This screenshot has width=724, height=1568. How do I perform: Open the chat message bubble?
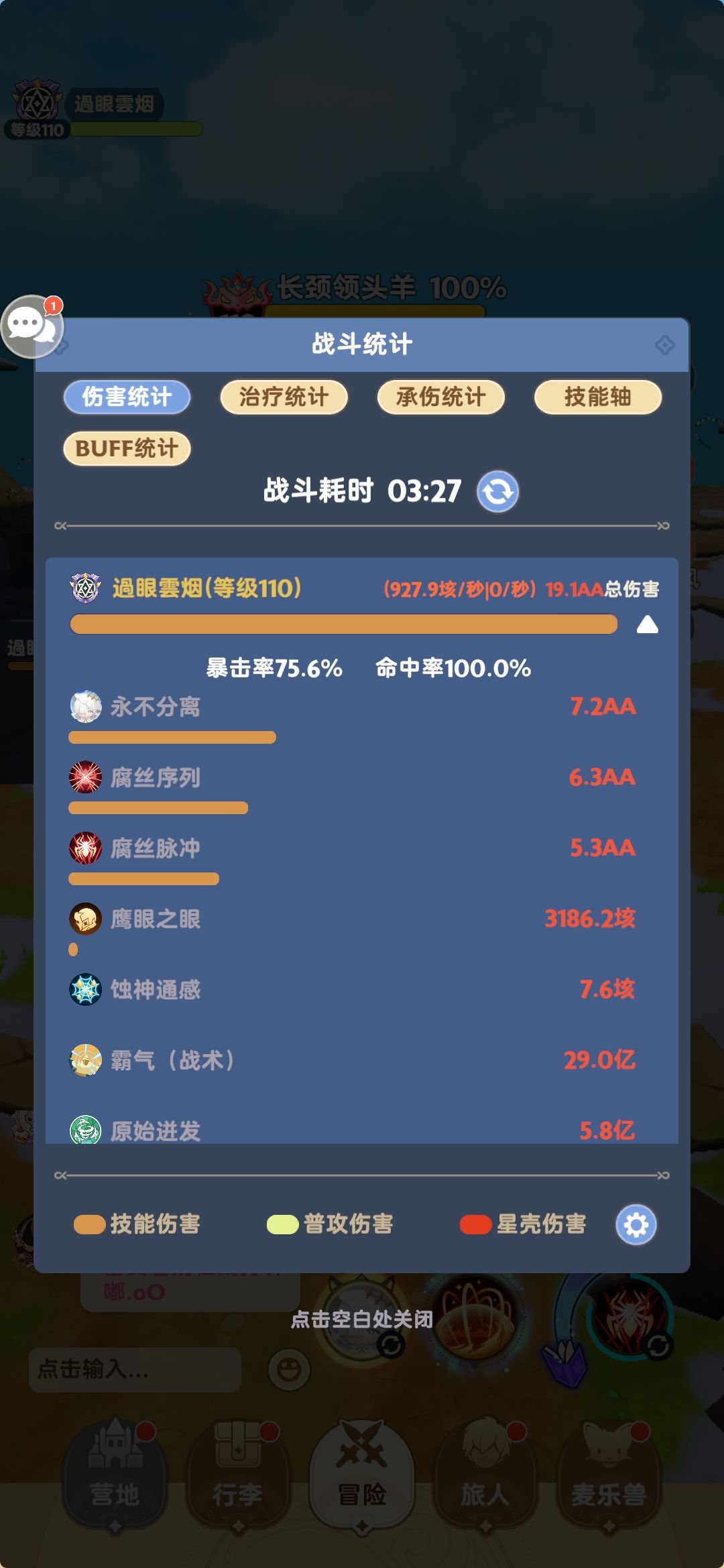[32, 325]
